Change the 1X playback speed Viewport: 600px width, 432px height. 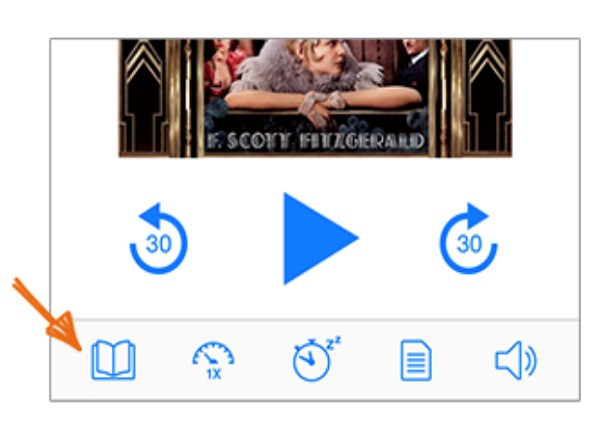point(213,359)
